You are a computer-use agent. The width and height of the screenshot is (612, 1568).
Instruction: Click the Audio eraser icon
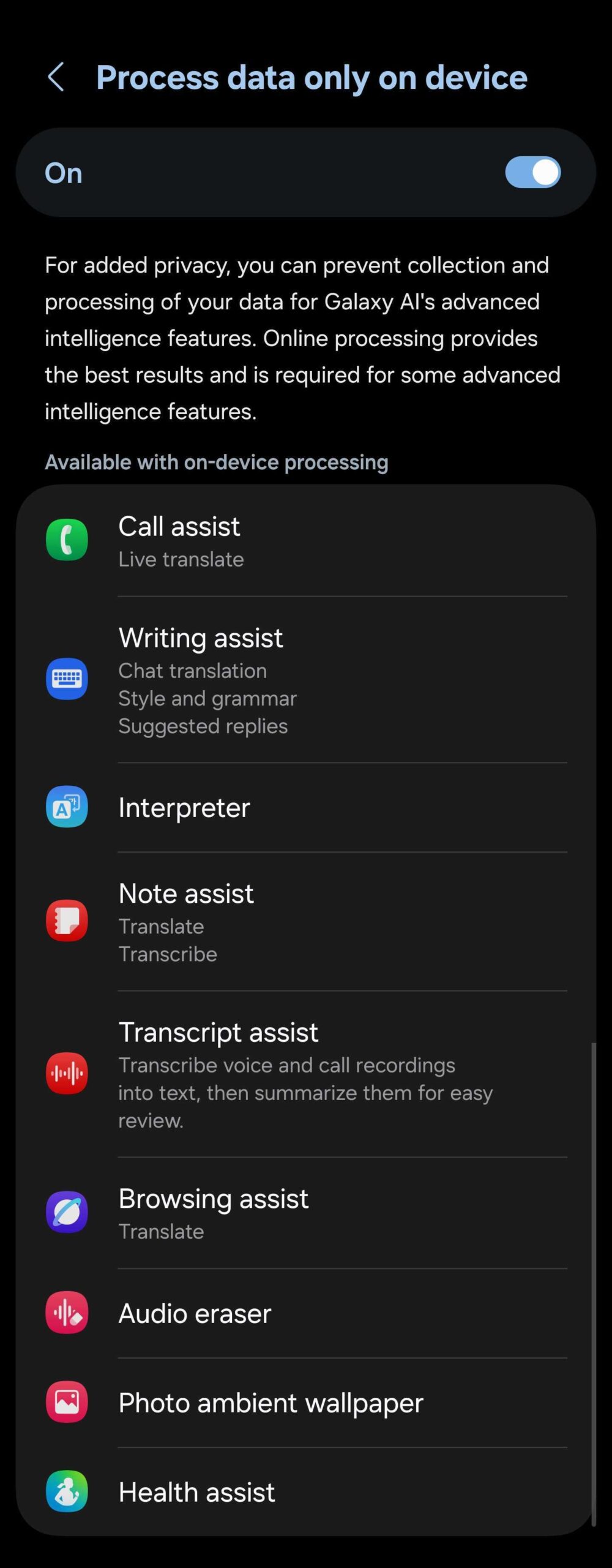coord(67,1313)
